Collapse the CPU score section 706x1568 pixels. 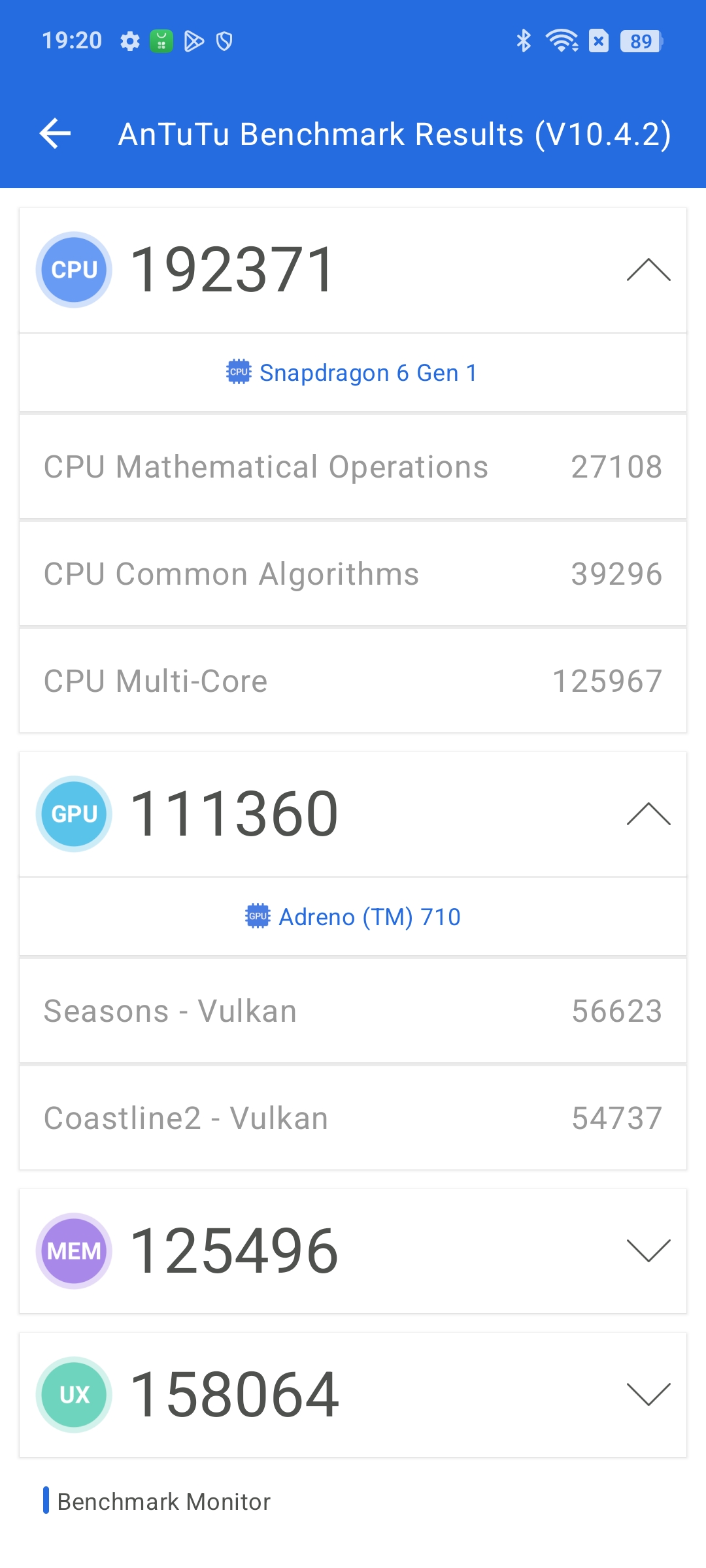(x=648, y=270)
